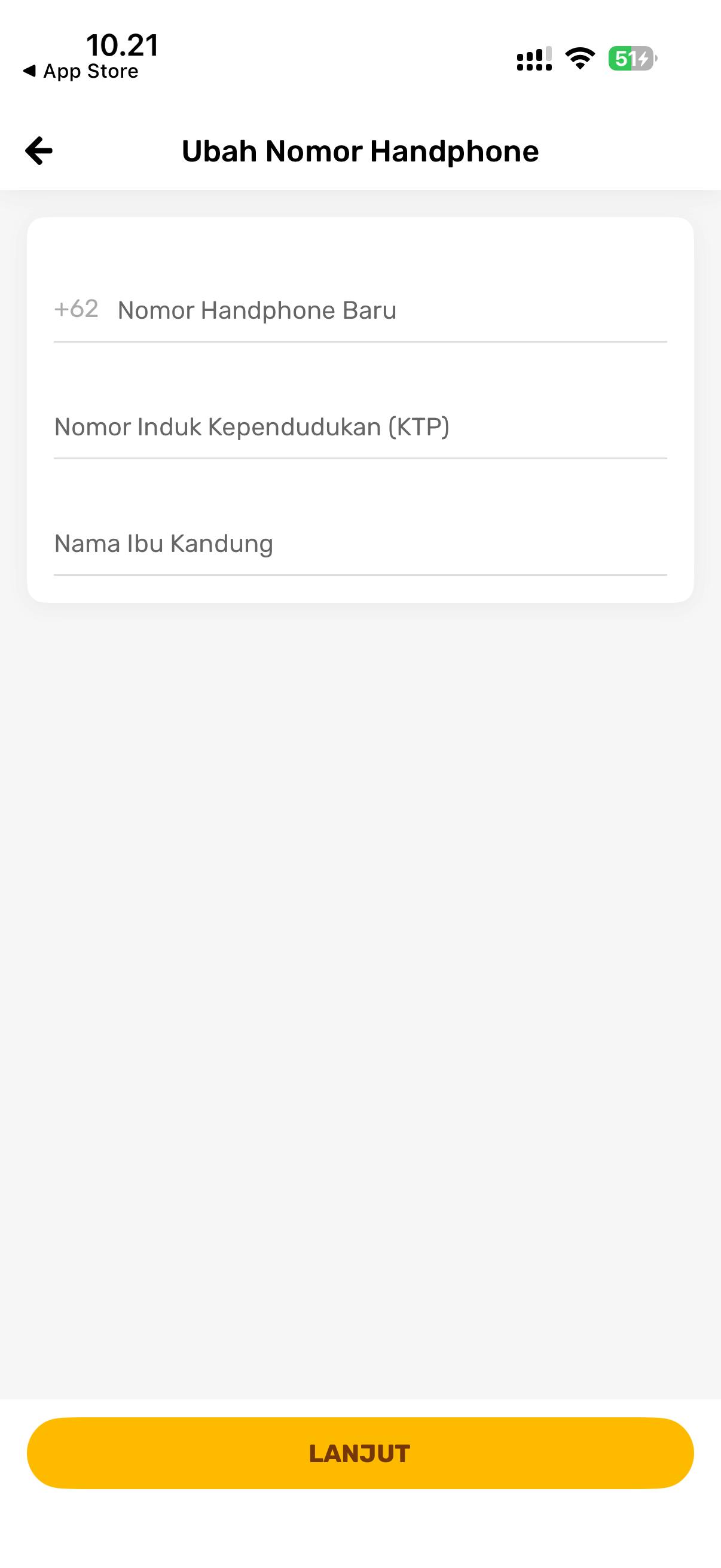This screenshot has height=1568, width=721.
Task: Return to App Store via status bar
Action: (x=81, y=72)
